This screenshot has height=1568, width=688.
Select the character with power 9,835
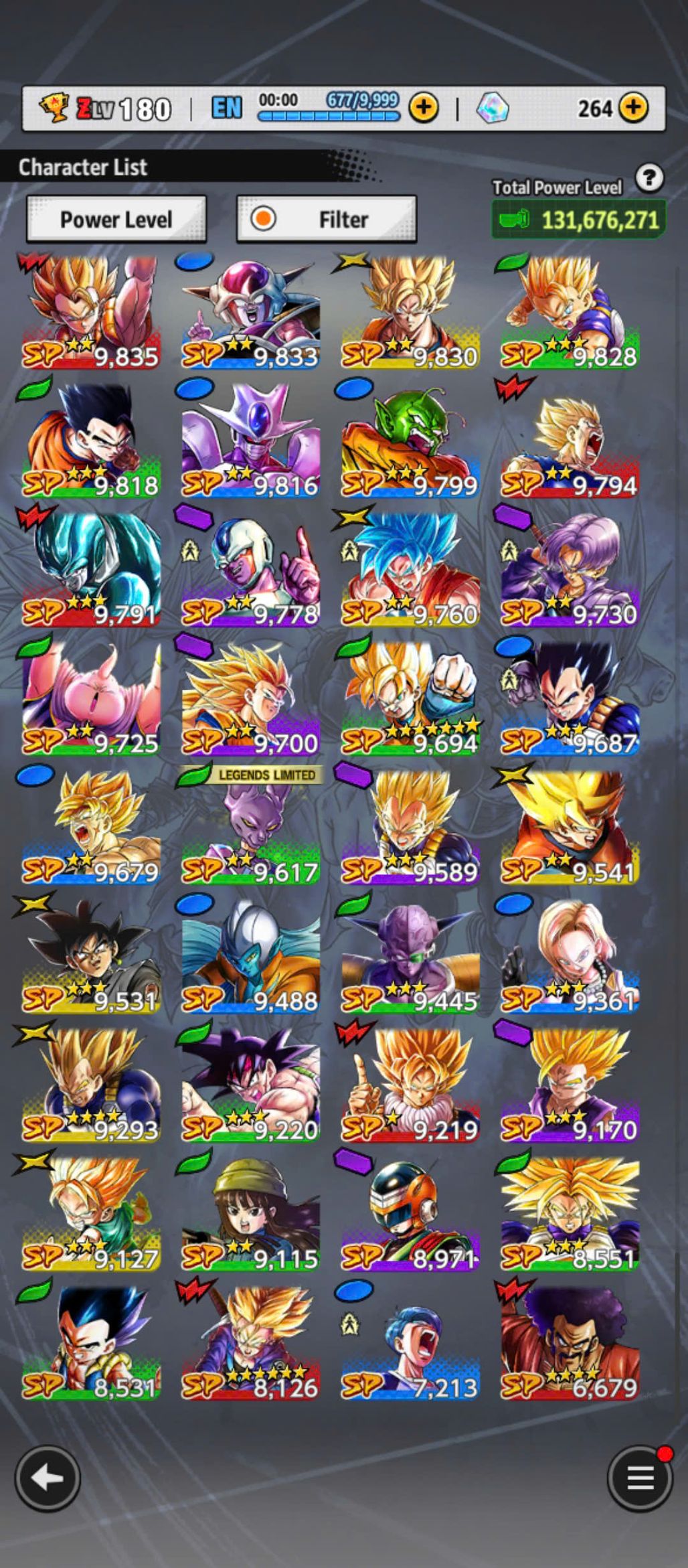point(91,313)
